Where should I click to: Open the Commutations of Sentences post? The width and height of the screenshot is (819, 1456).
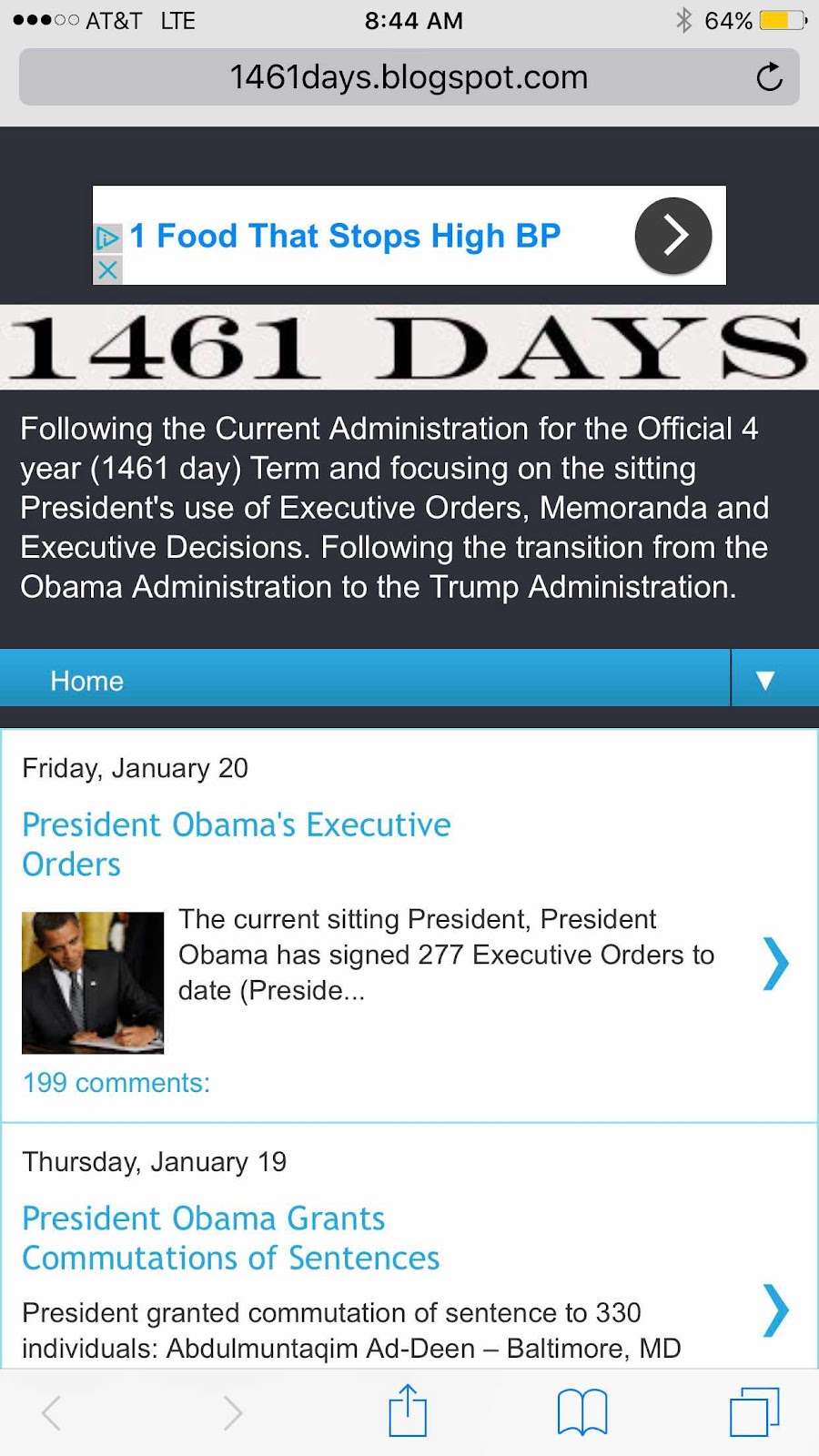[x=231, y=1238]
